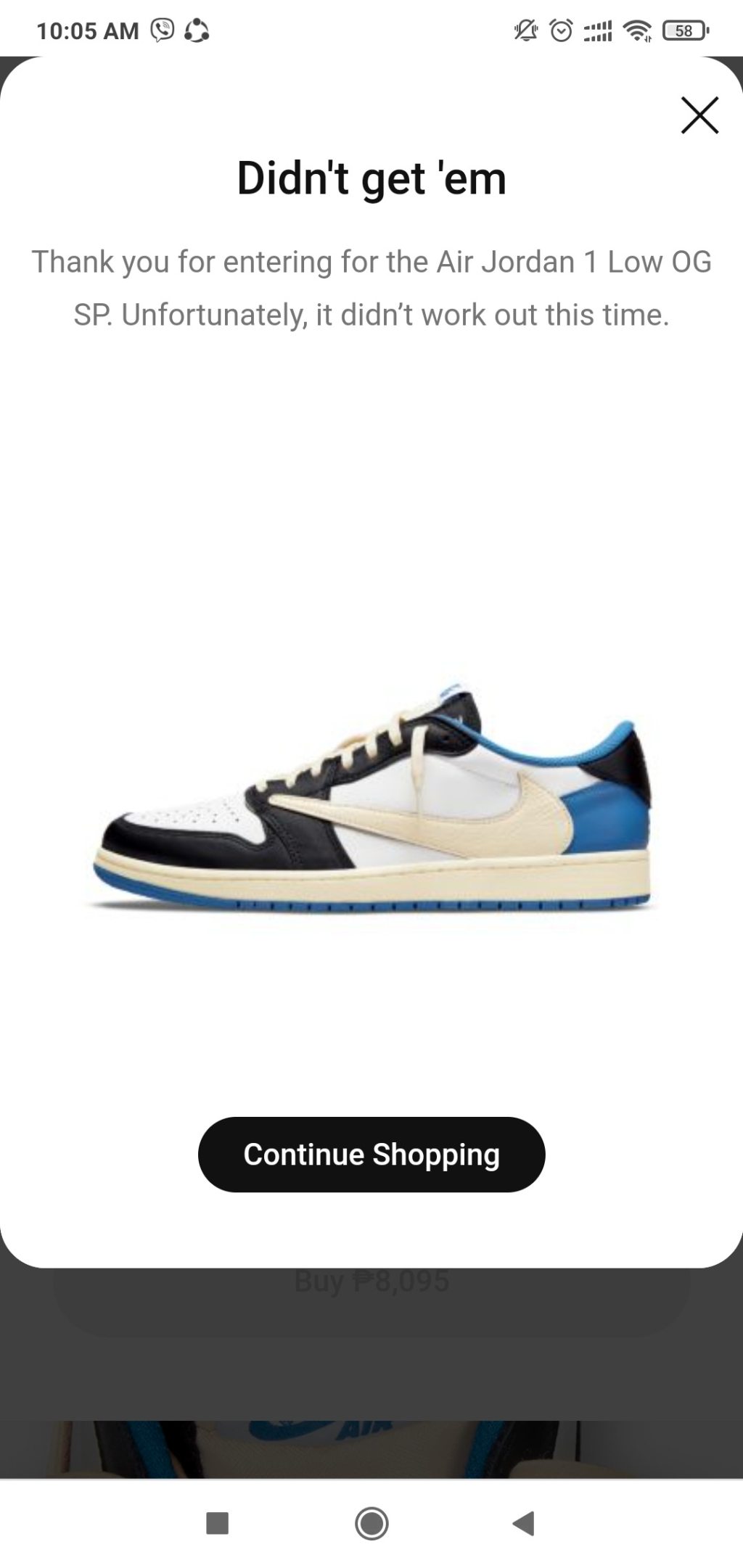Go to the home screen
Viewport: 743px width, 1568px height.
pos(371,1523)
